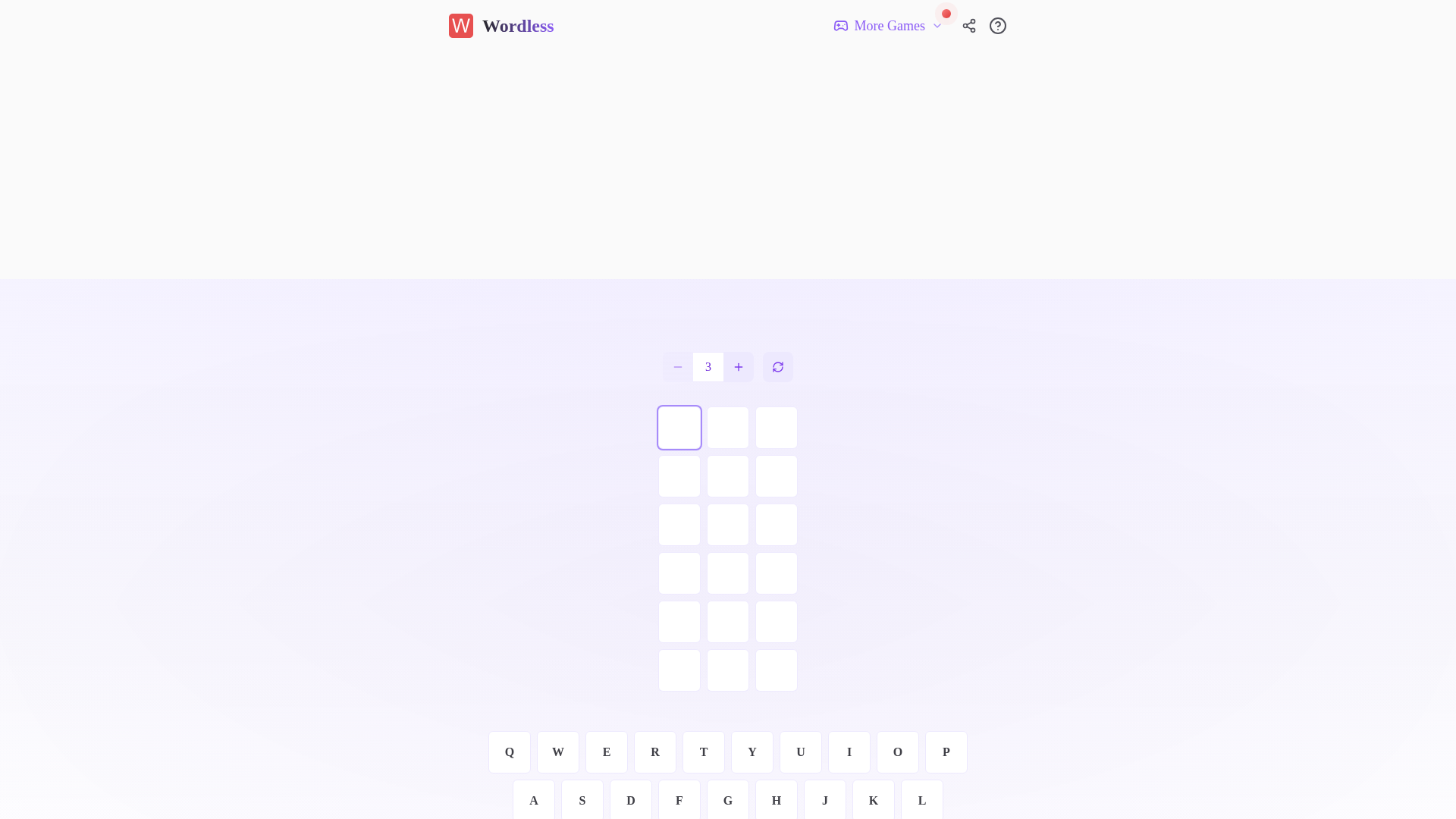Increase word length with plus button
The width and height of the screenshot is (1456, 819).
click(739, 367)
